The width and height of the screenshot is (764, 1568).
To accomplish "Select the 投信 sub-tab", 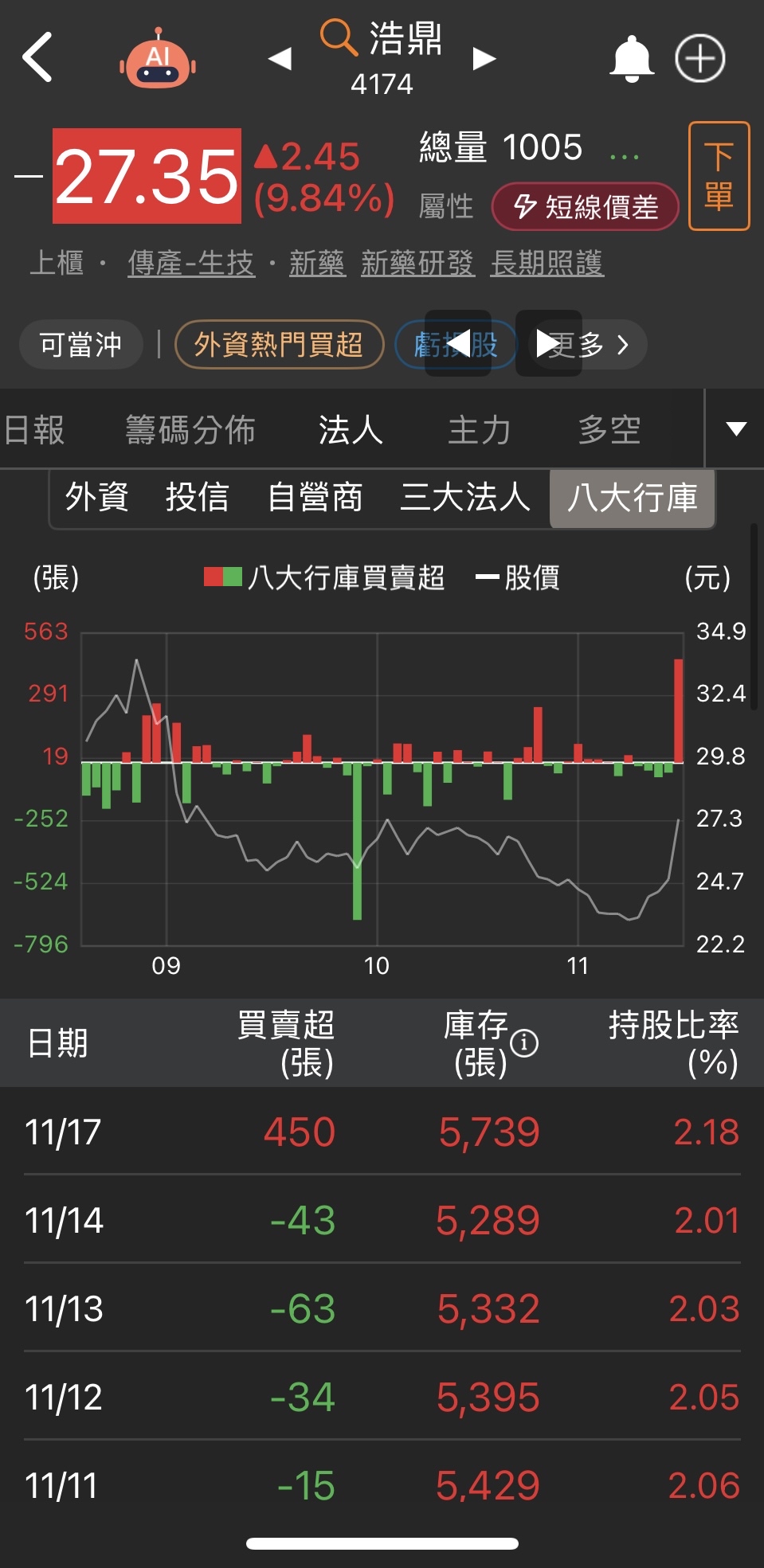I will coord(197,498).
